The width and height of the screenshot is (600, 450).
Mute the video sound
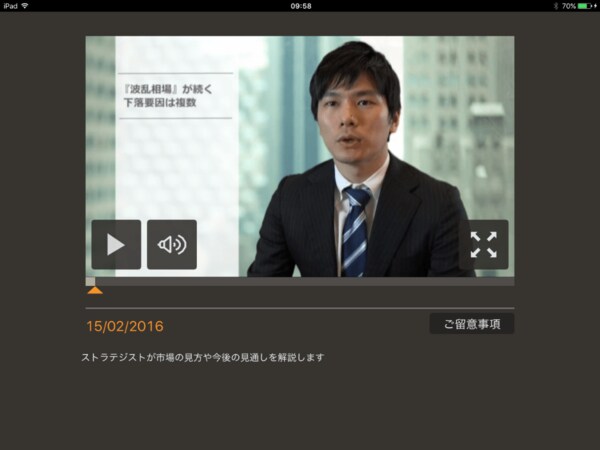point(172,245)
